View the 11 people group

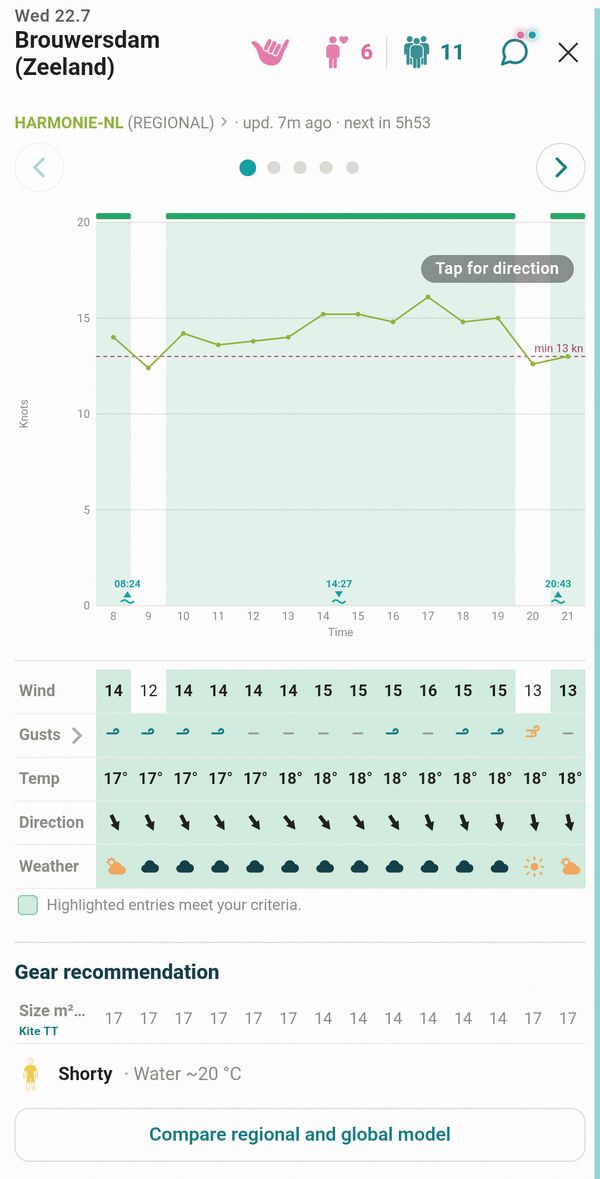pyautogui.click(x=433, y=52)
